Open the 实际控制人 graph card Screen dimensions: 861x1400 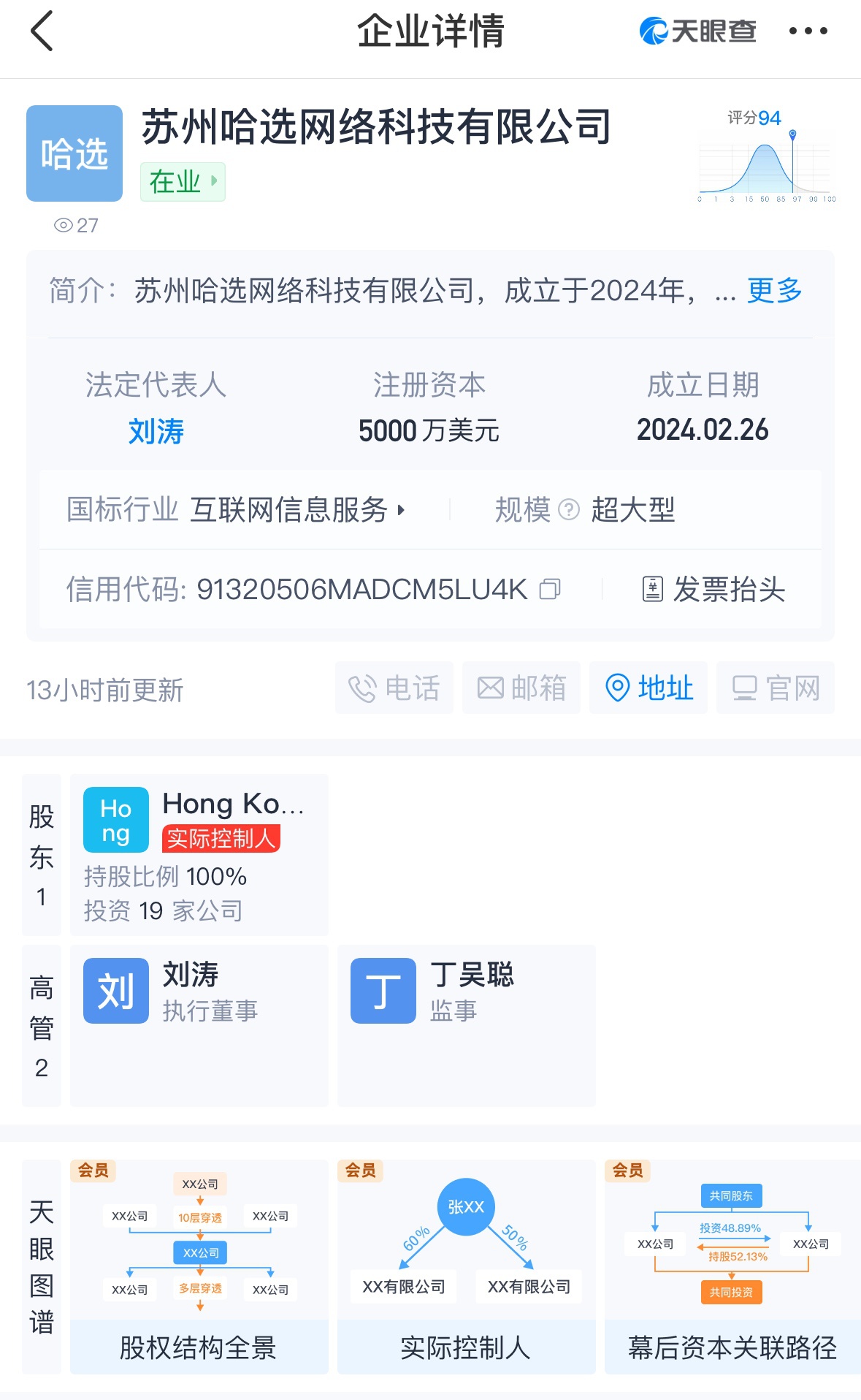pos(467,1267)
